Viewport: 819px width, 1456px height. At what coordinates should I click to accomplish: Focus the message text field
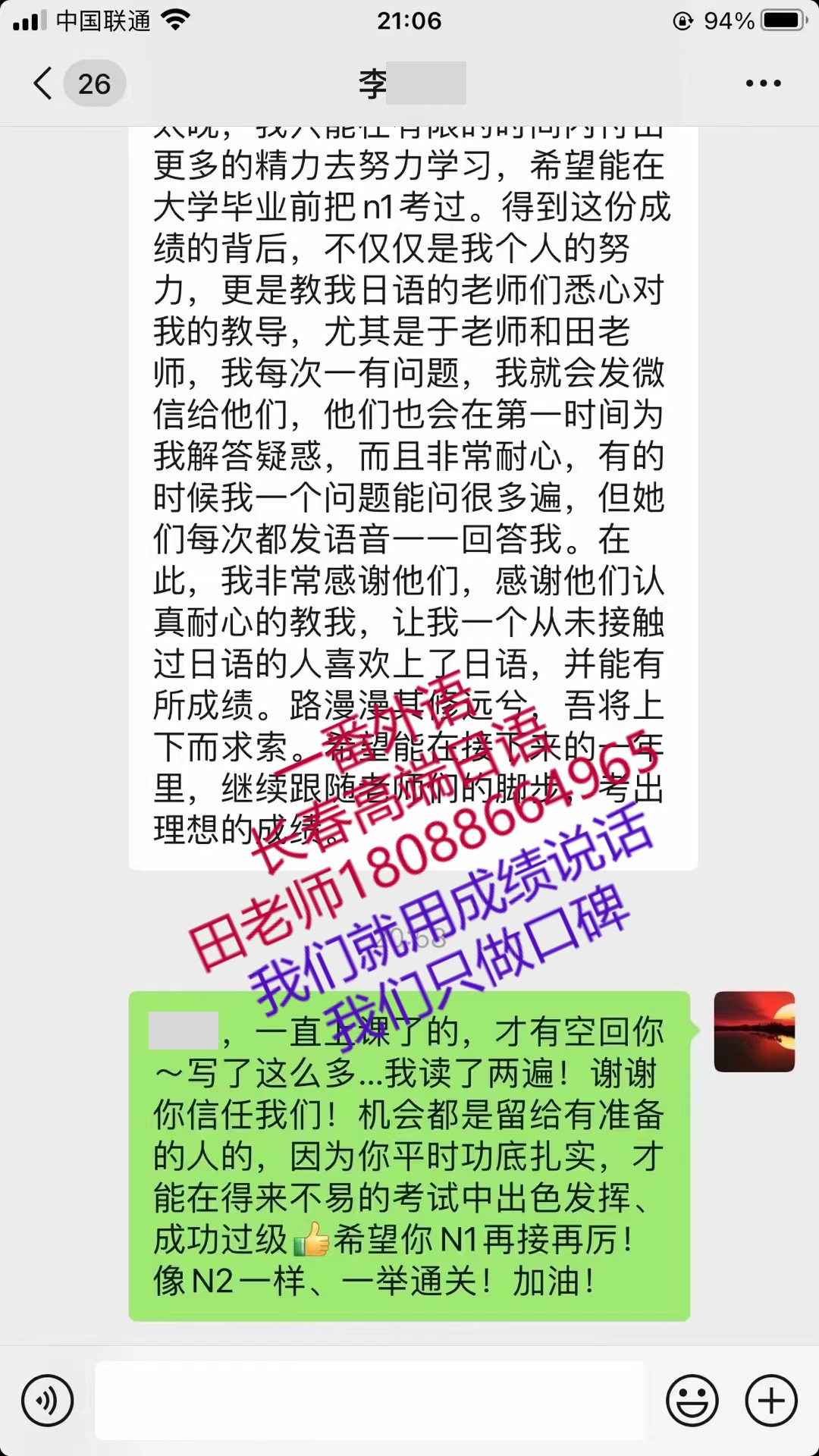369,1400
